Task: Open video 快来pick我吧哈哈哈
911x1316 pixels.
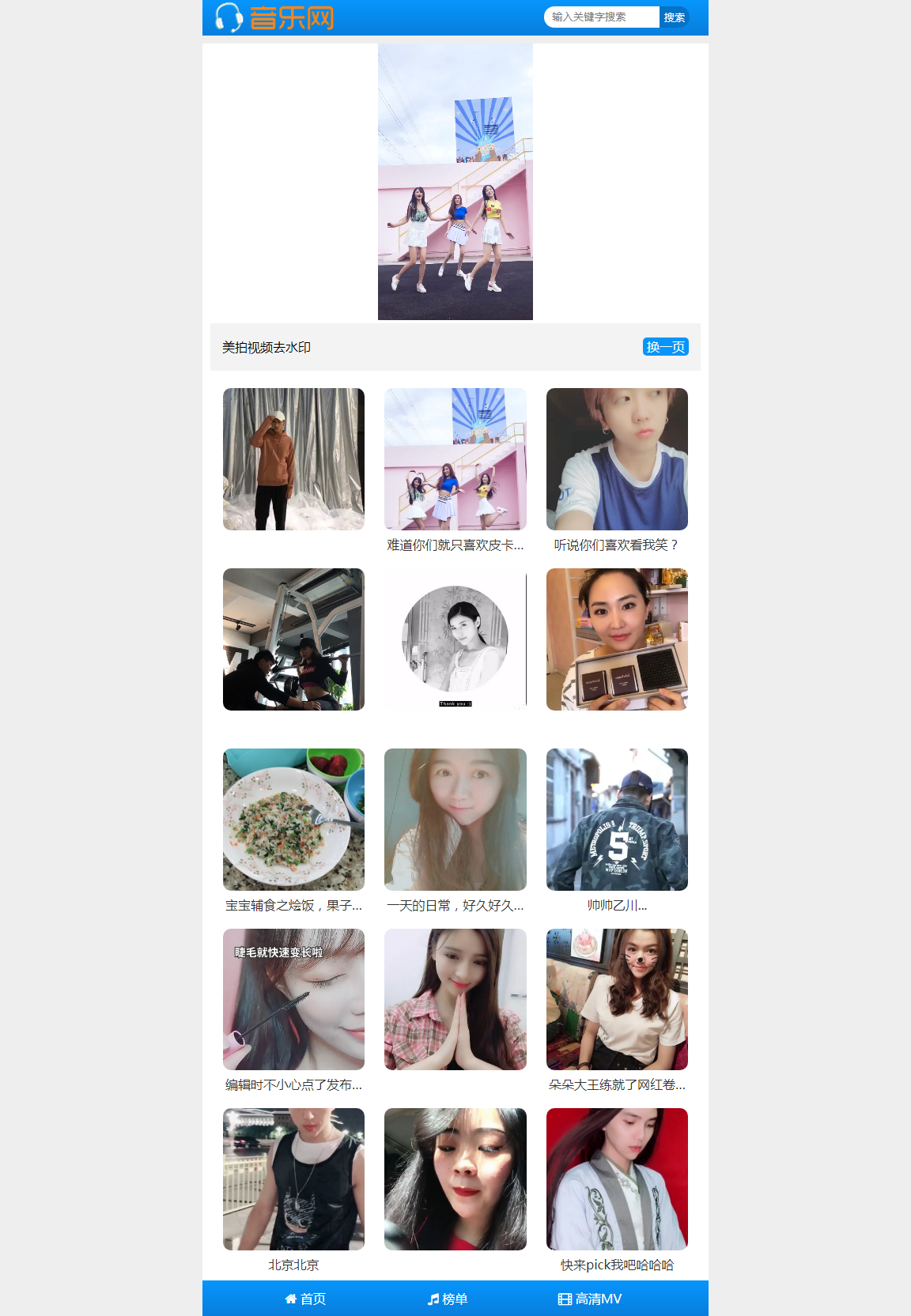Action: [617, 1179]
